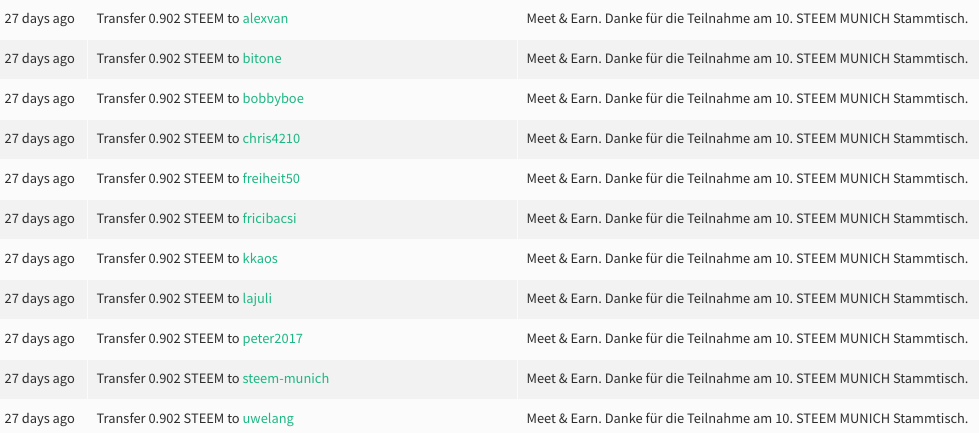The image size is (979, 433).
Task: Open the fricibacsi username link
Action: coord(269,219)
